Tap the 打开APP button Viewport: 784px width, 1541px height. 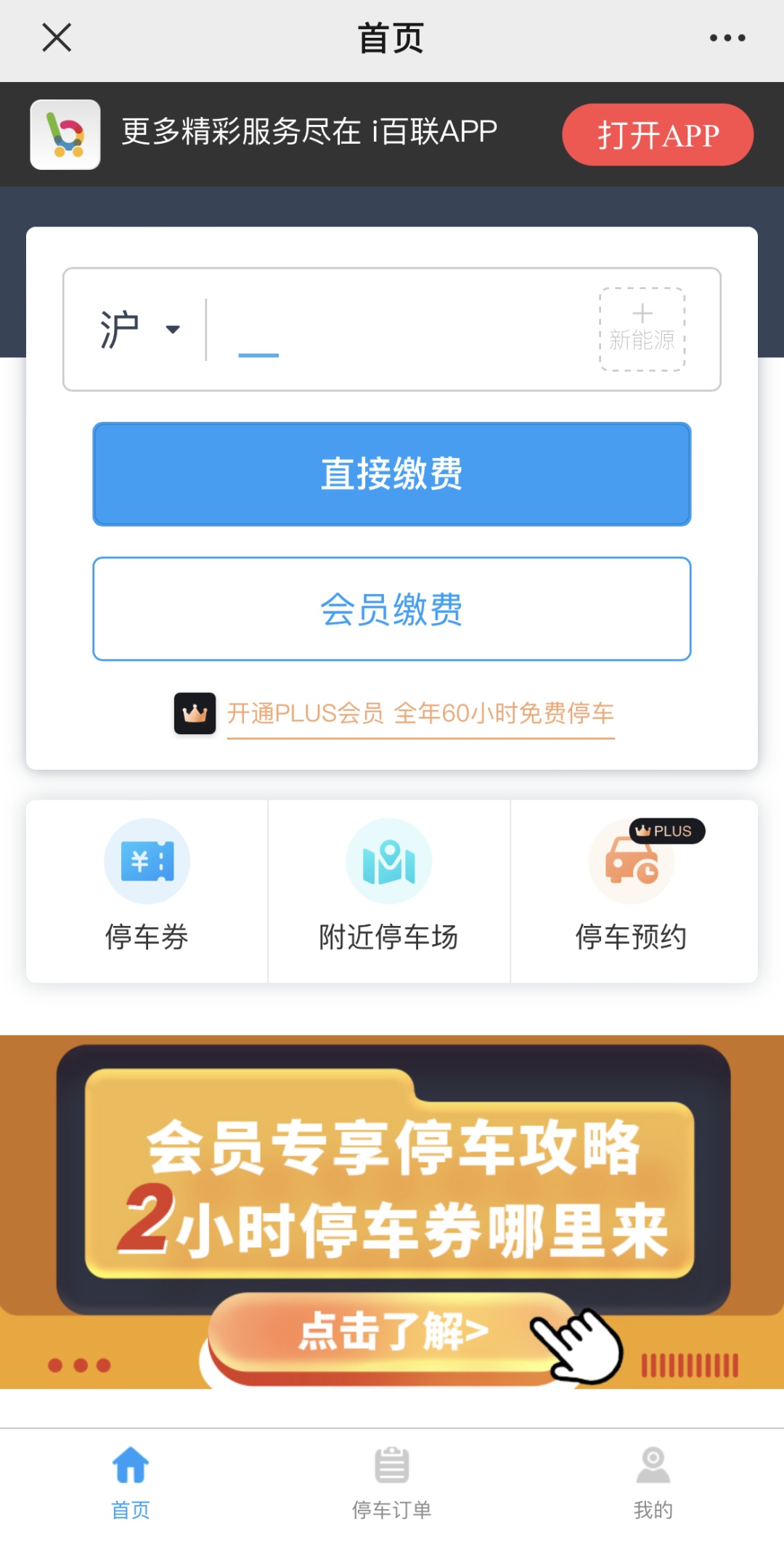[x=657, y=135]
